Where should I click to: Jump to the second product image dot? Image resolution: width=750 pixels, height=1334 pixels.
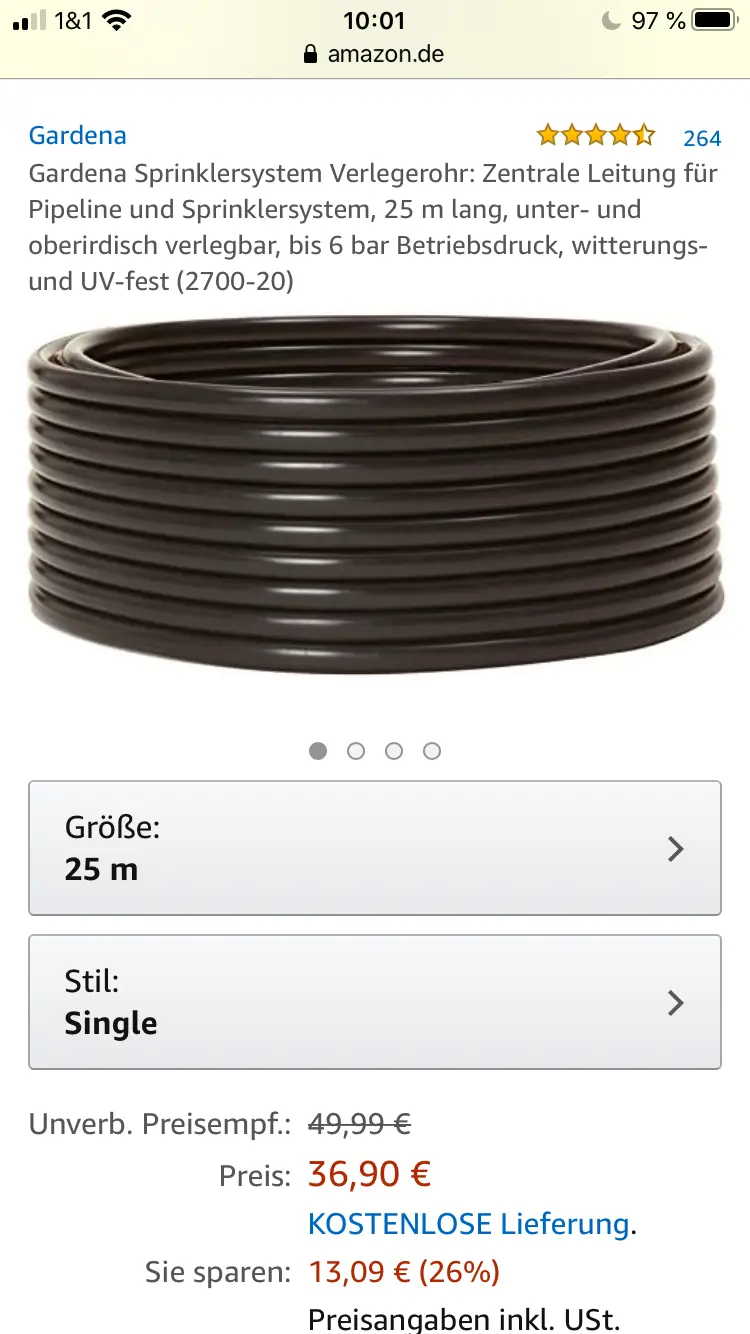pyautogui.click(x=356, y=751)
